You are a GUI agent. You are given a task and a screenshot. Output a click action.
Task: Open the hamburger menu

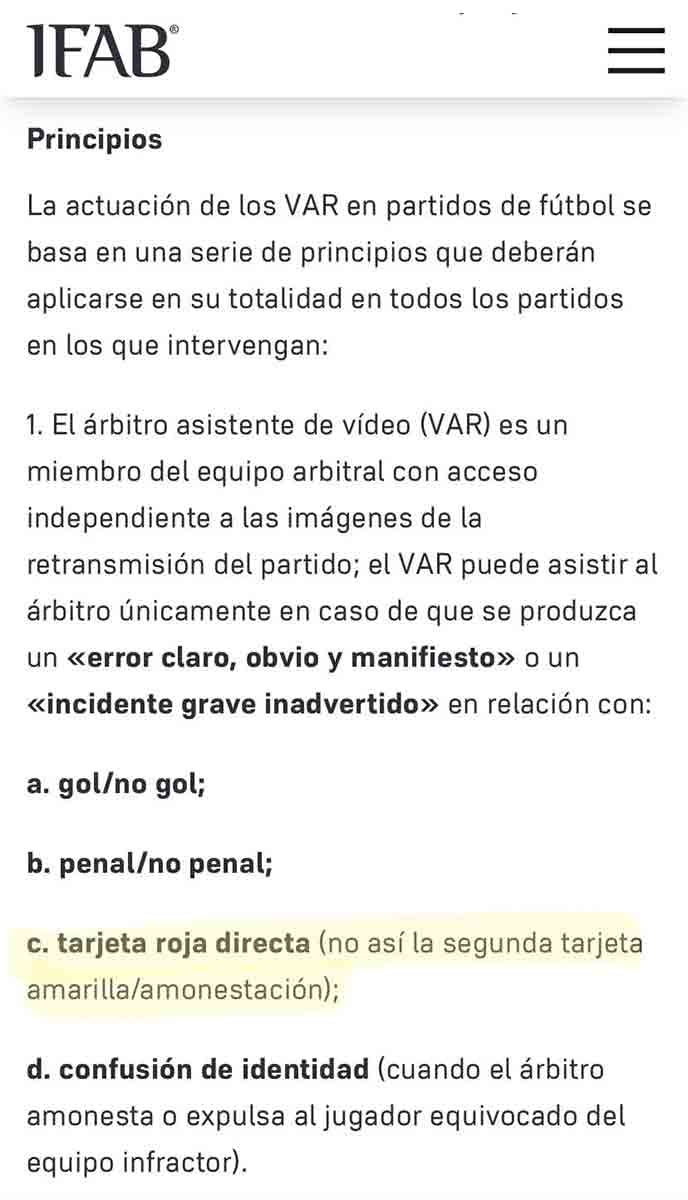click(x=636, y=50)
